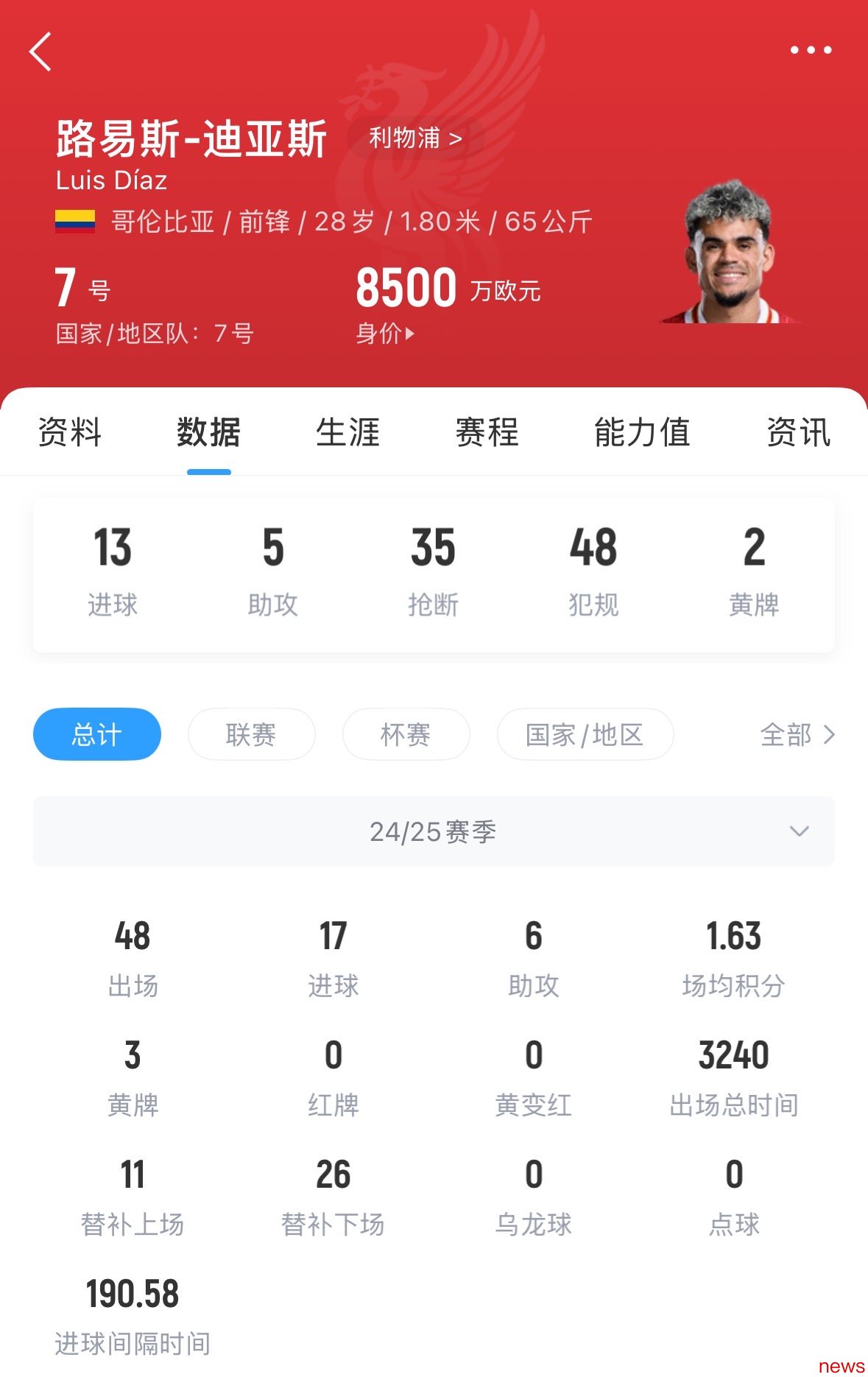Select the 总计 filter chip

(x=96, y=734)
